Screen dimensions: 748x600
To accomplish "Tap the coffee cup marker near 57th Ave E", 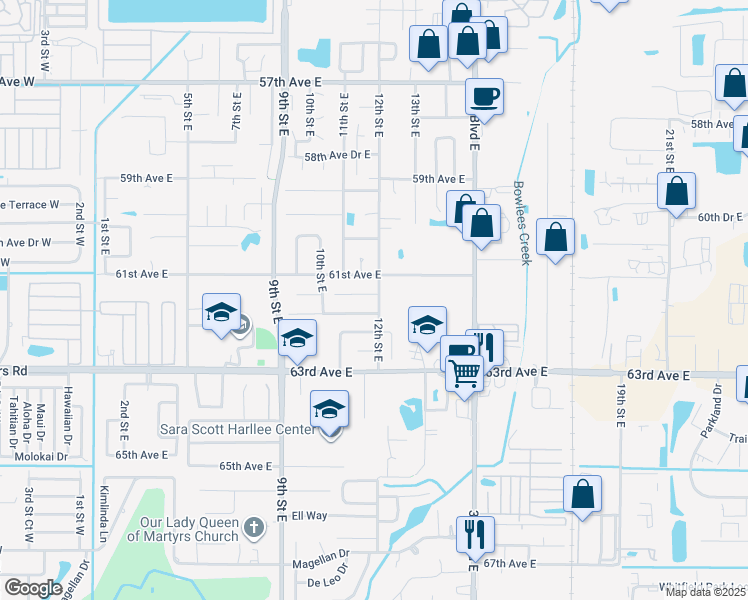I will coord(485,97).
